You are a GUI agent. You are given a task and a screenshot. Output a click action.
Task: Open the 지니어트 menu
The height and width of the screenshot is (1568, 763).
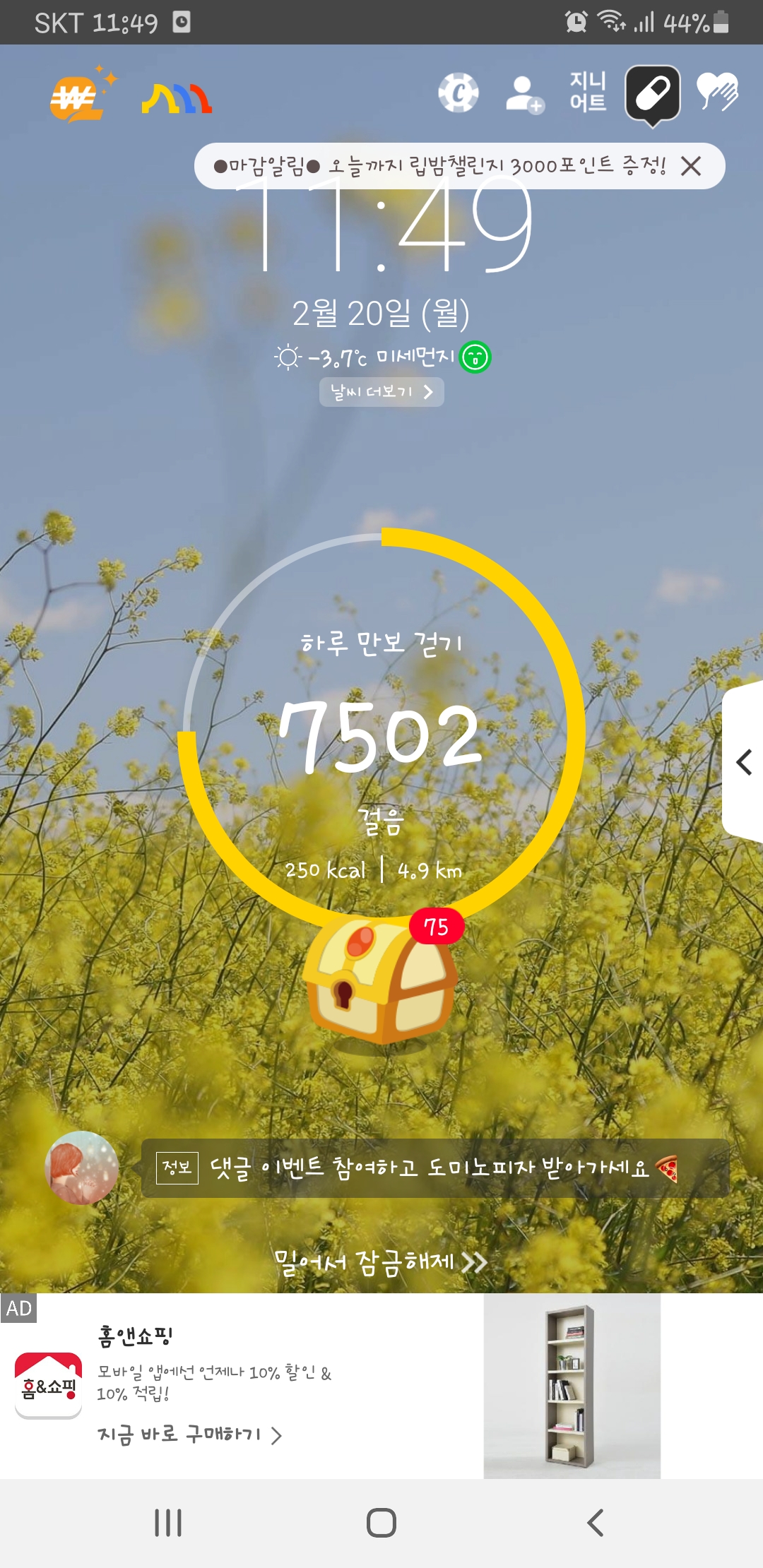click(x=588, y=93)
